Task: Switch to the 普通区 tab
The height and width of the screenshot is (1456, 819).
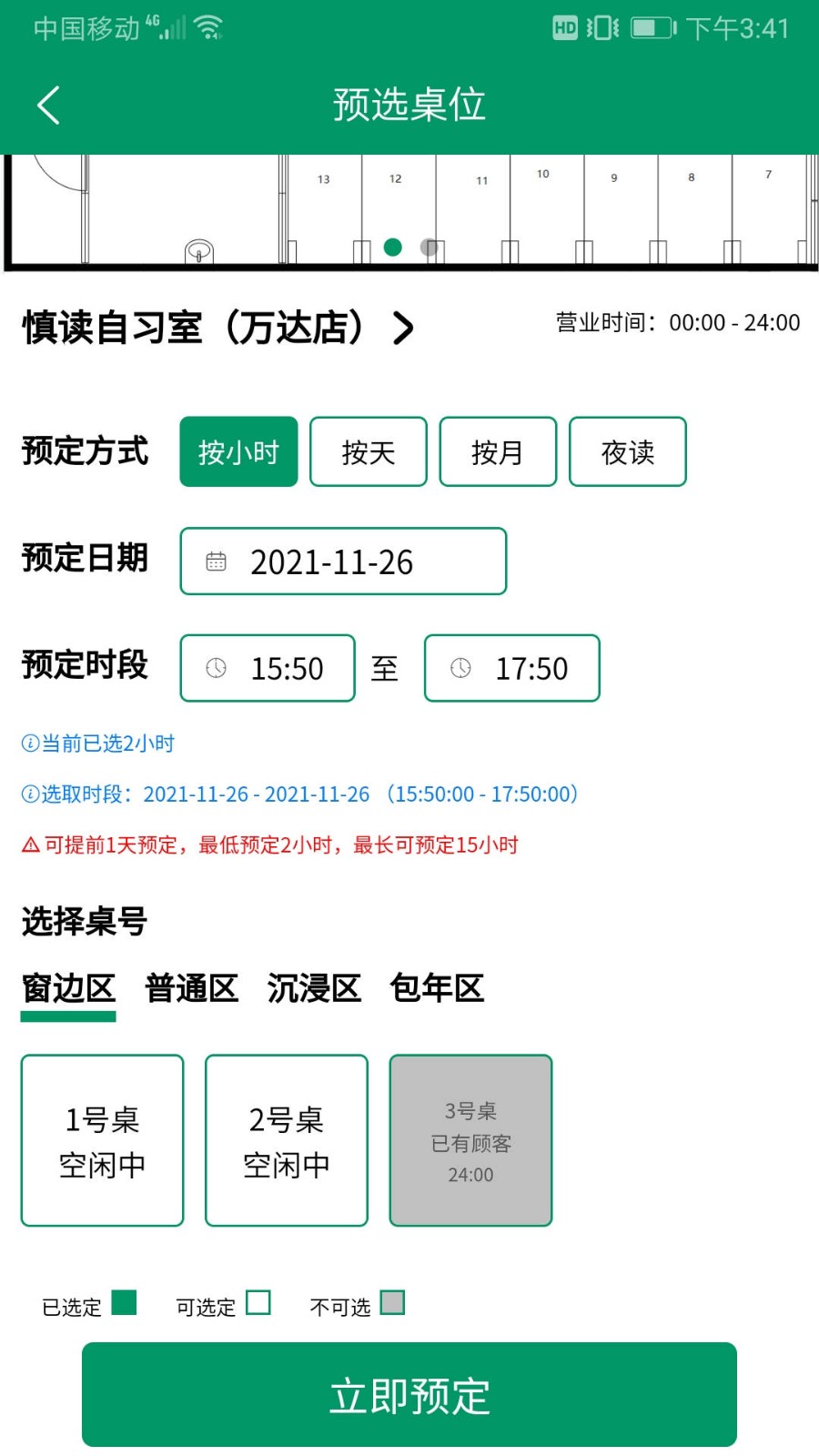Action: pos(190,990)
